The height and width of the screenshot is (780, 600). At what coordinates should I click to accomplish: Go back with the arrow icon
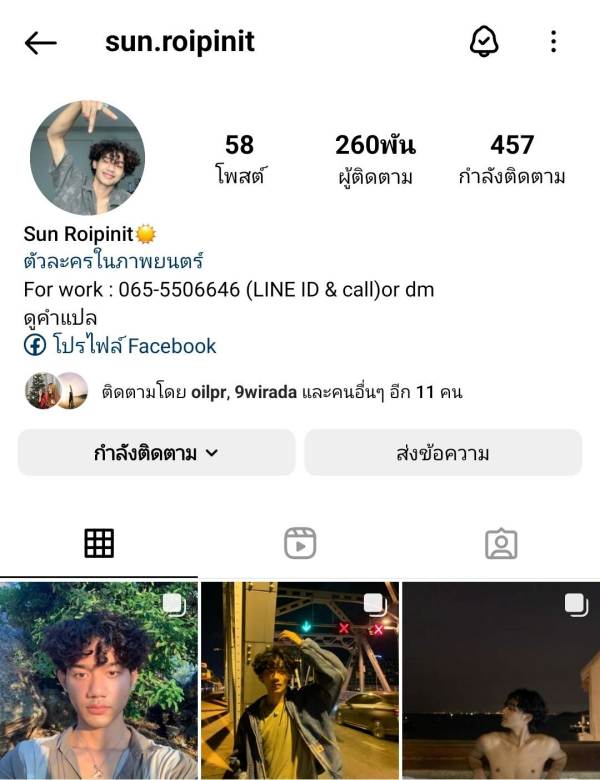coord(40,42)
